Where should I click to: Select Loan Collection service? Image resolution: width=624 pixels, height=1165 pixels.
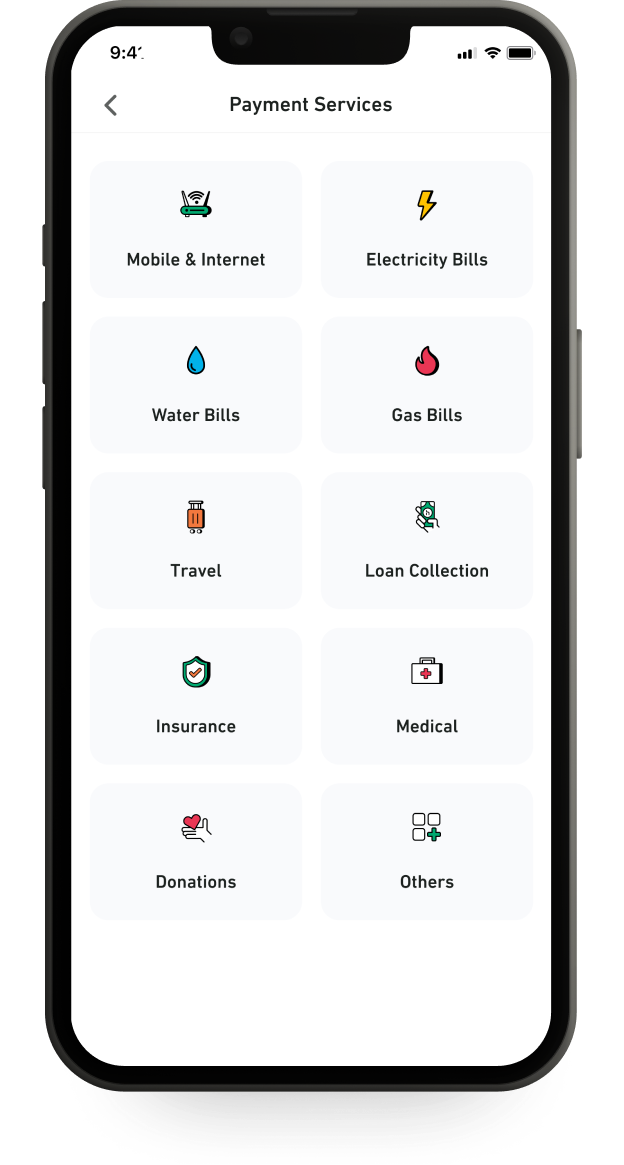[x=427, y=541]
